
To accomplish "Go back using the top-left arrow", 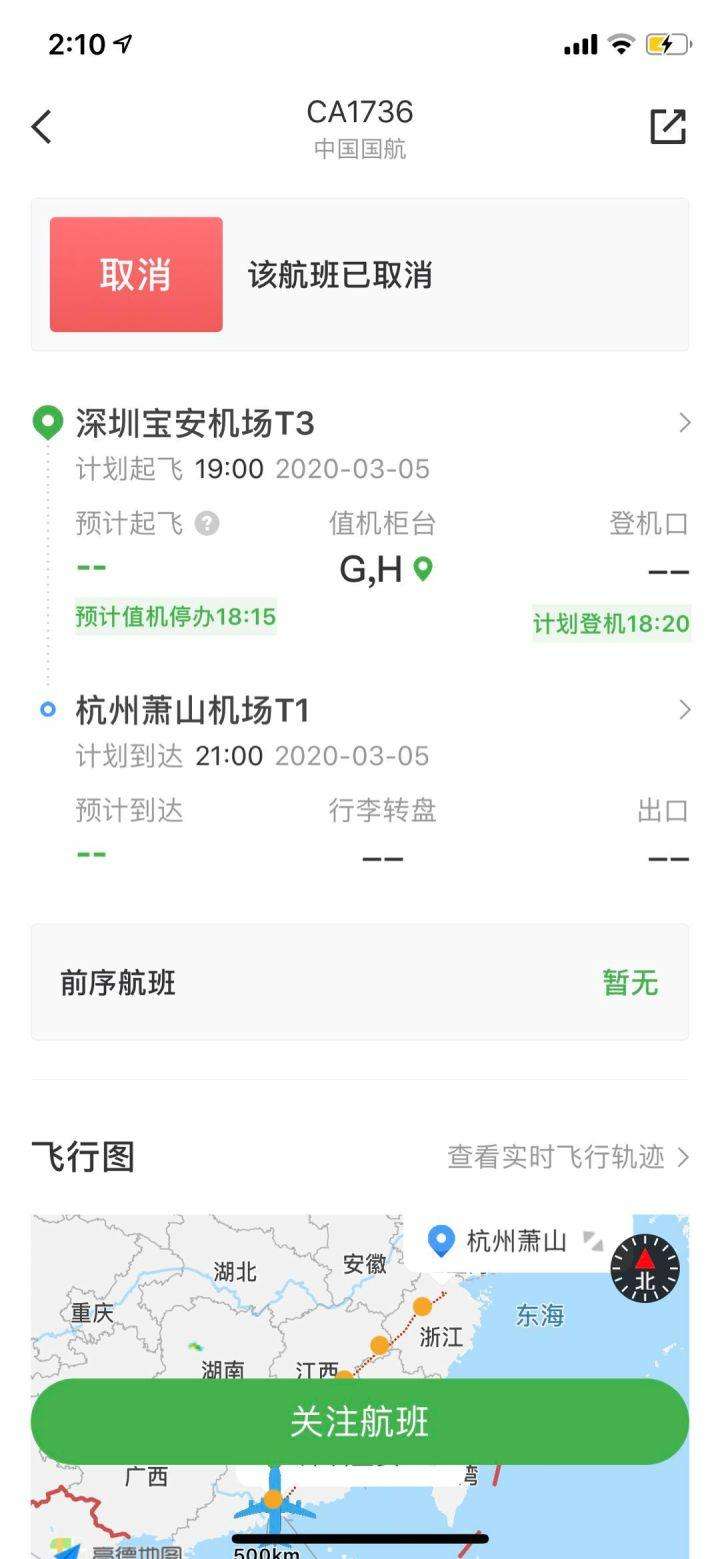I will pos(41,127).
